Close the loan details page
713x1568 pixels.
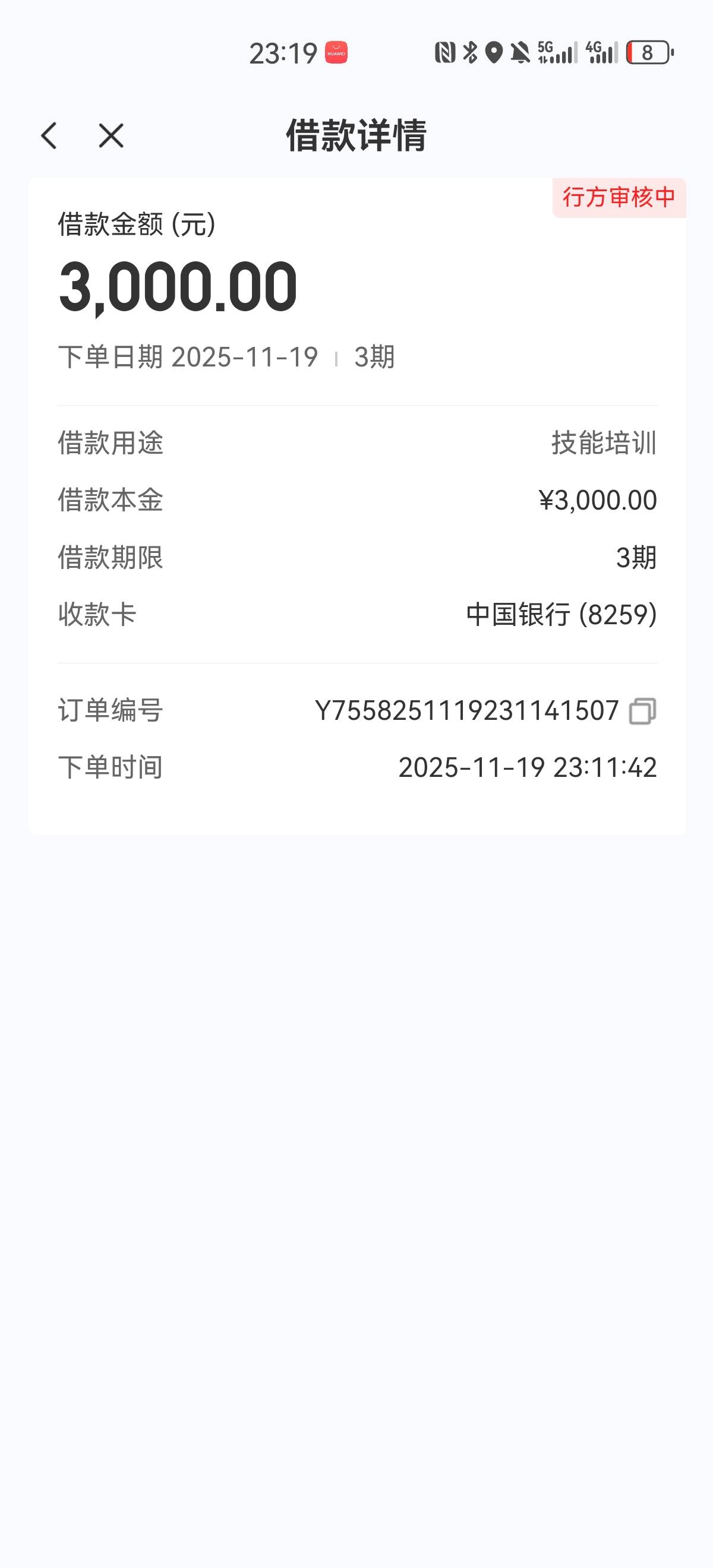111,135
